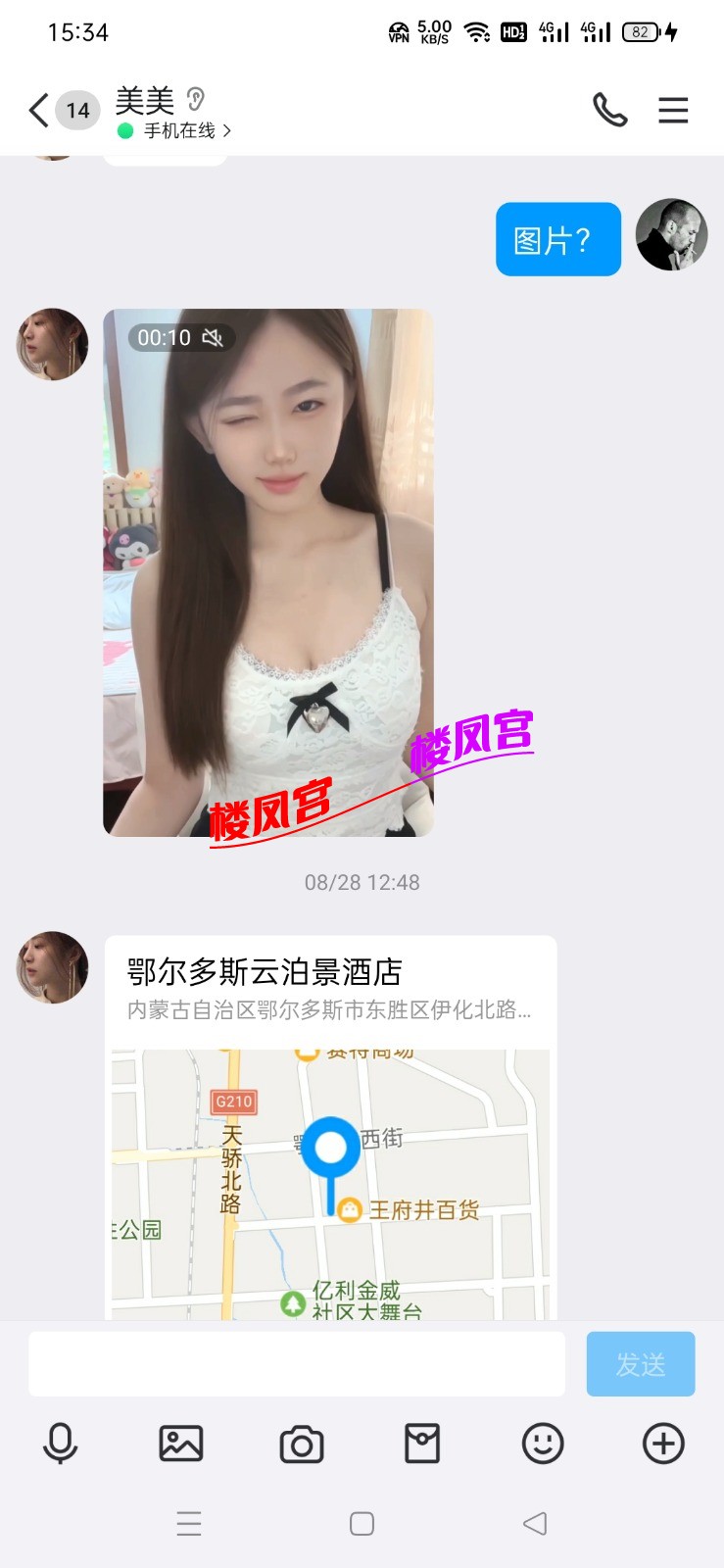Screen dimensions: 724x1568
Task: Open the system recent apps view
Action: pyautogui.click(x=189, y=1524)
